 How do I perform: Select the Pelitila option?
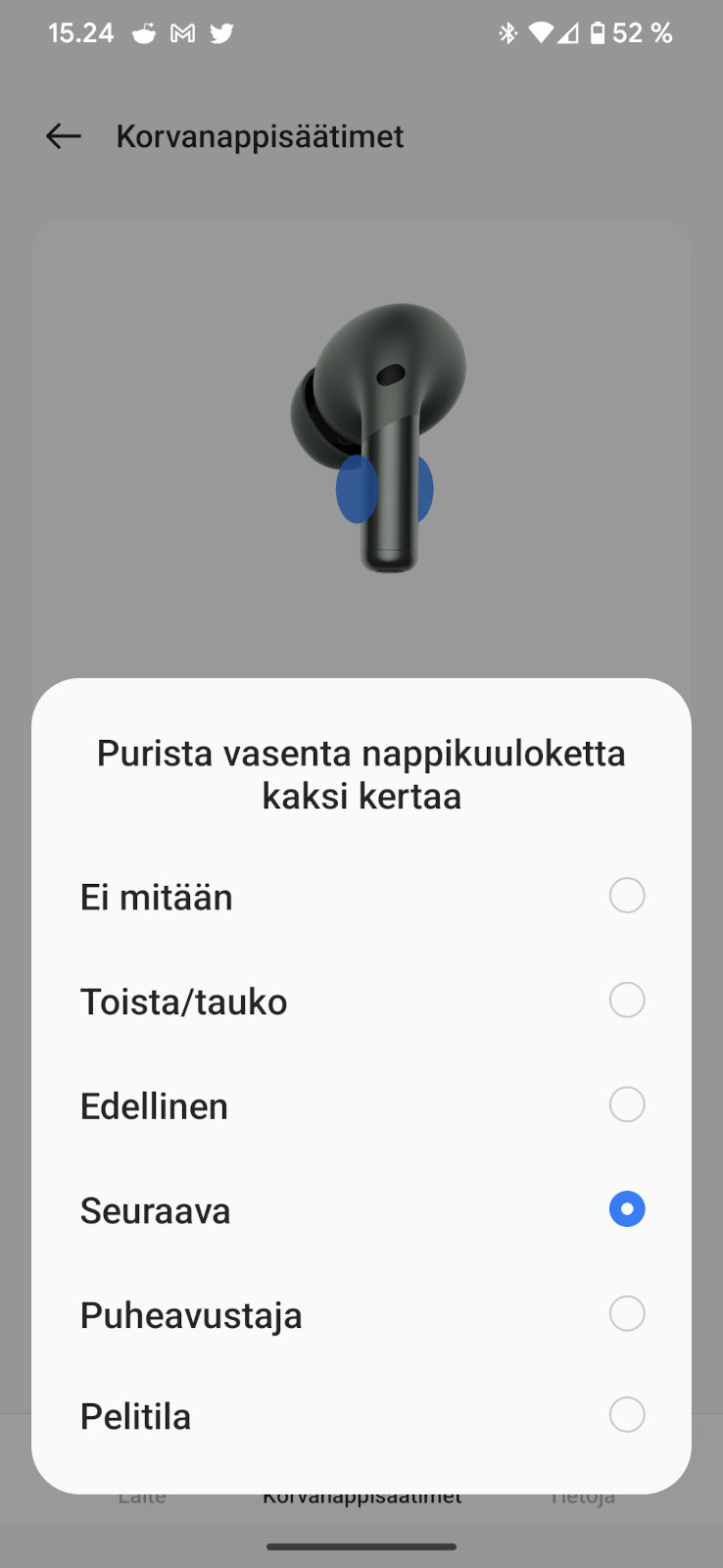coord(626,1415)
